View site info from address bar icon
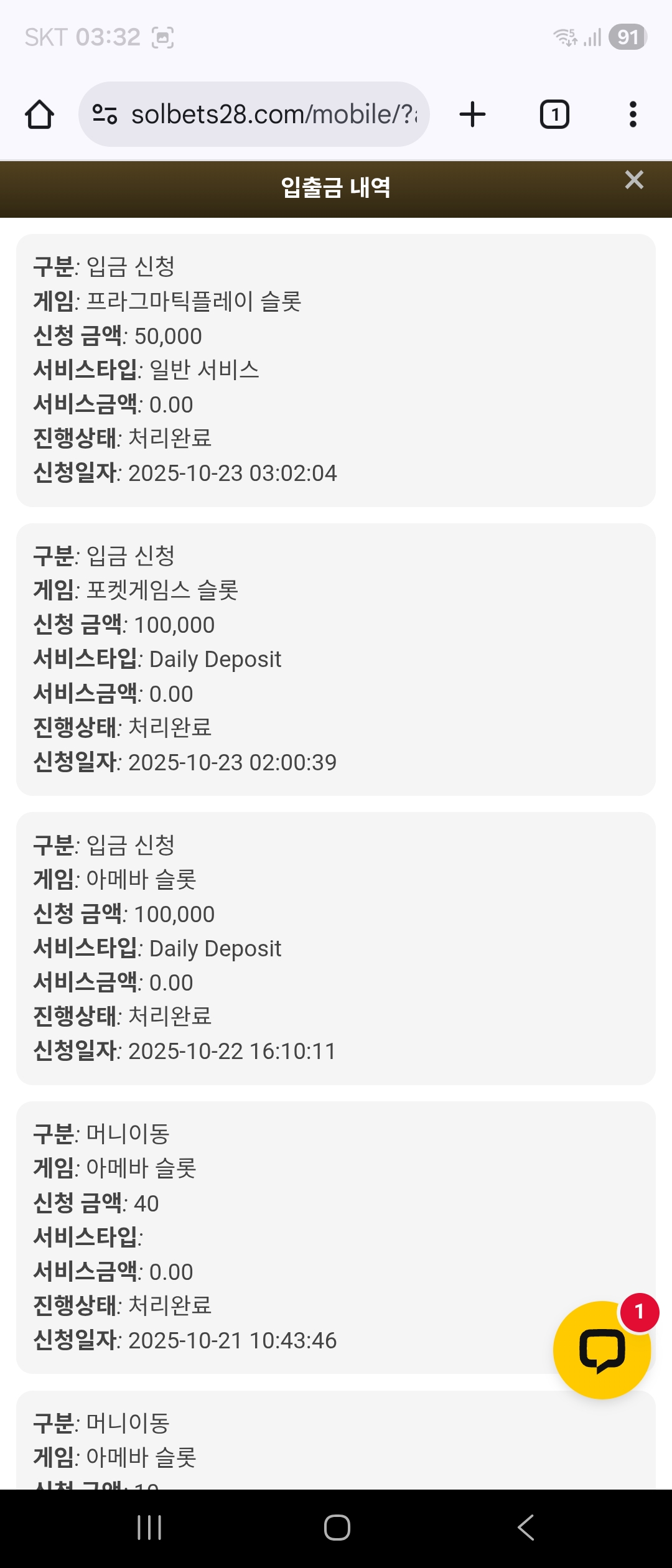Image resolution: width=672 pixels, height=1568 pixels. click(105, 114)
